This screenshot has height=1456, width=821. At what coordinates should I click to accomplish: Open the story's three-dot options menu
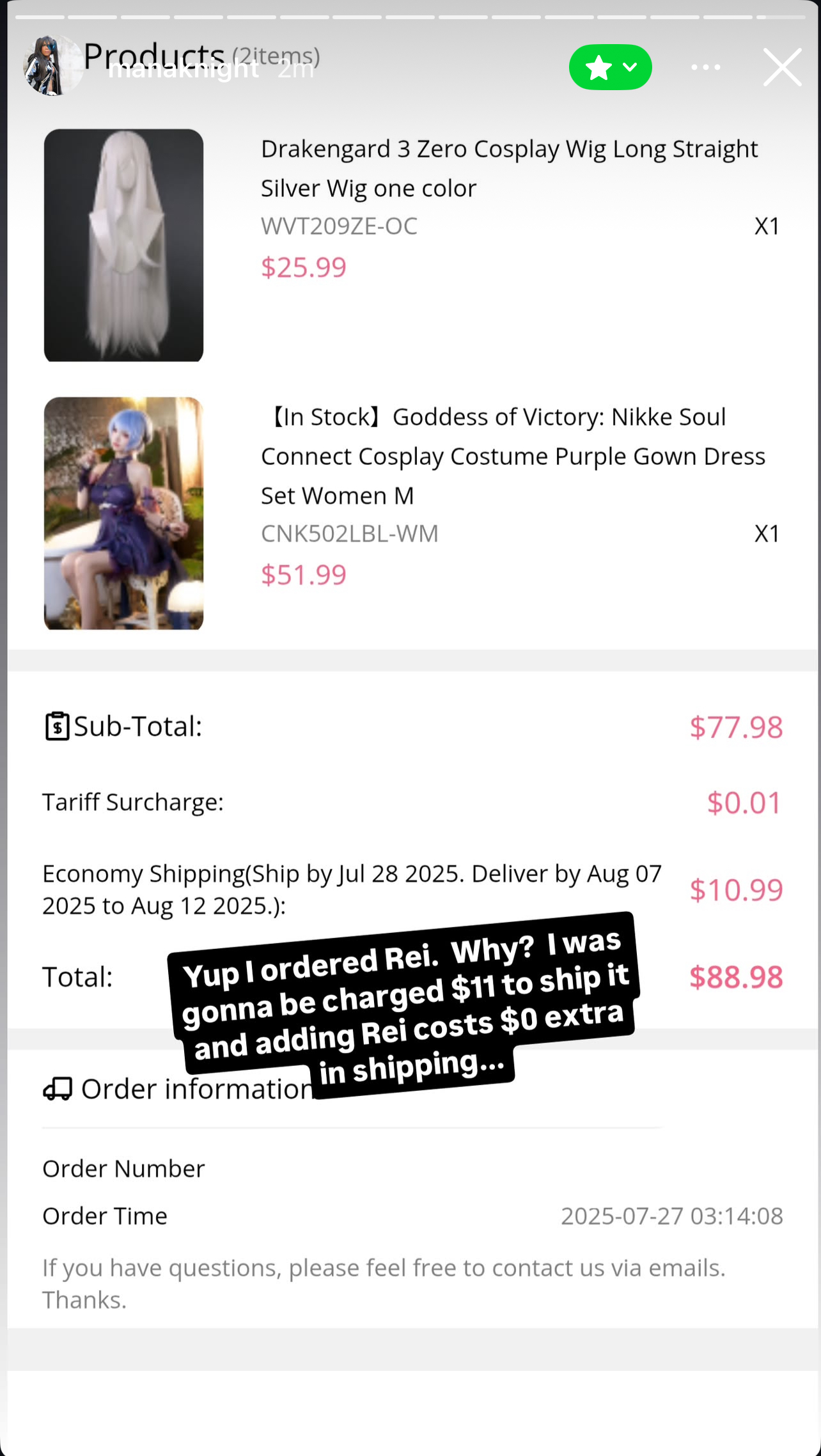pos(706,67)
